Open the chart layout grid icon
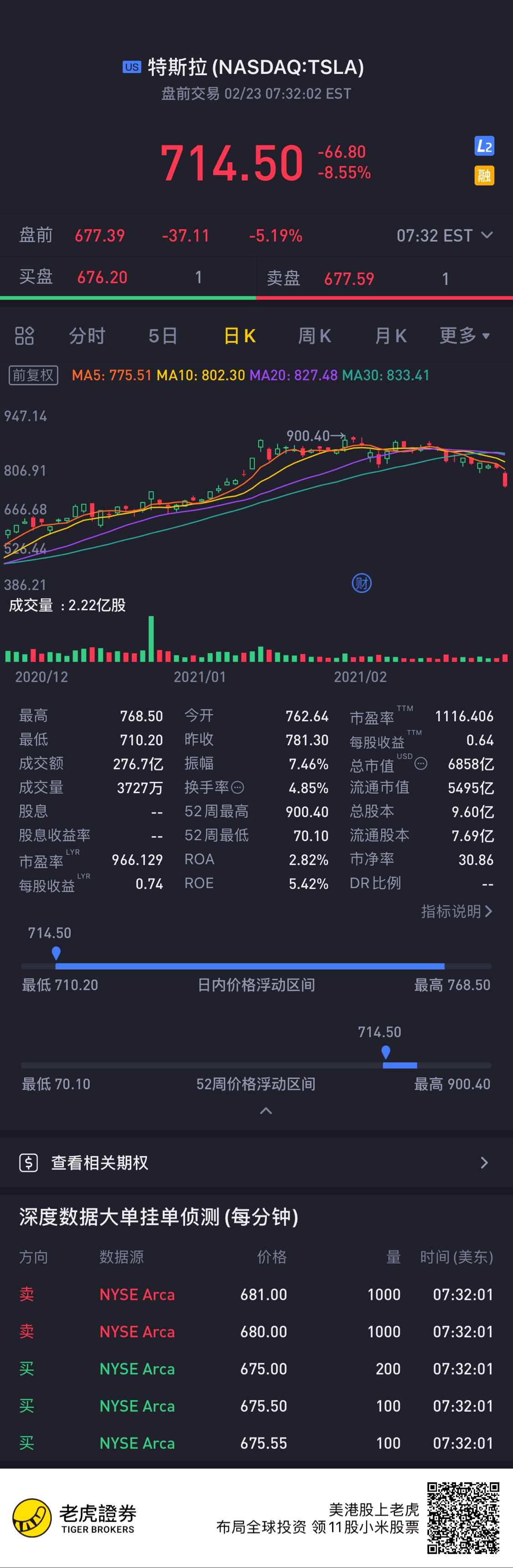Viewport: 513px width, 1568px height. tap(24, 335)
